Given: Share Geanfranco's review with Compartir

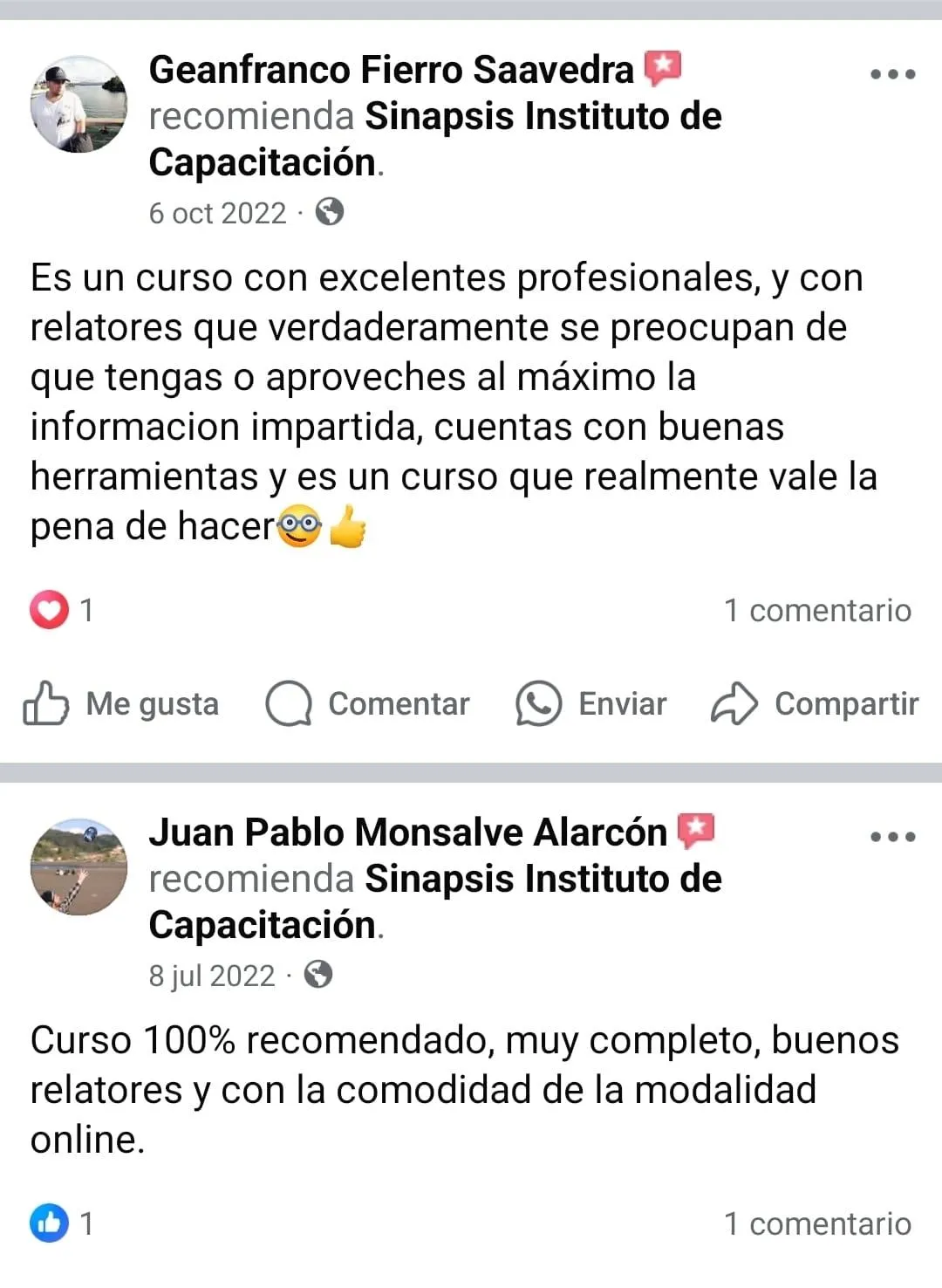Looking at the screenshot, I should pos(815,704).
